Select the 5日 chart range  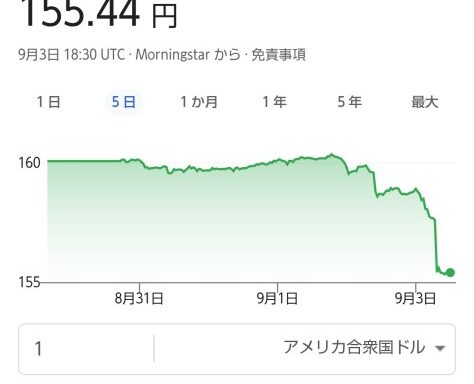[124, 102]
